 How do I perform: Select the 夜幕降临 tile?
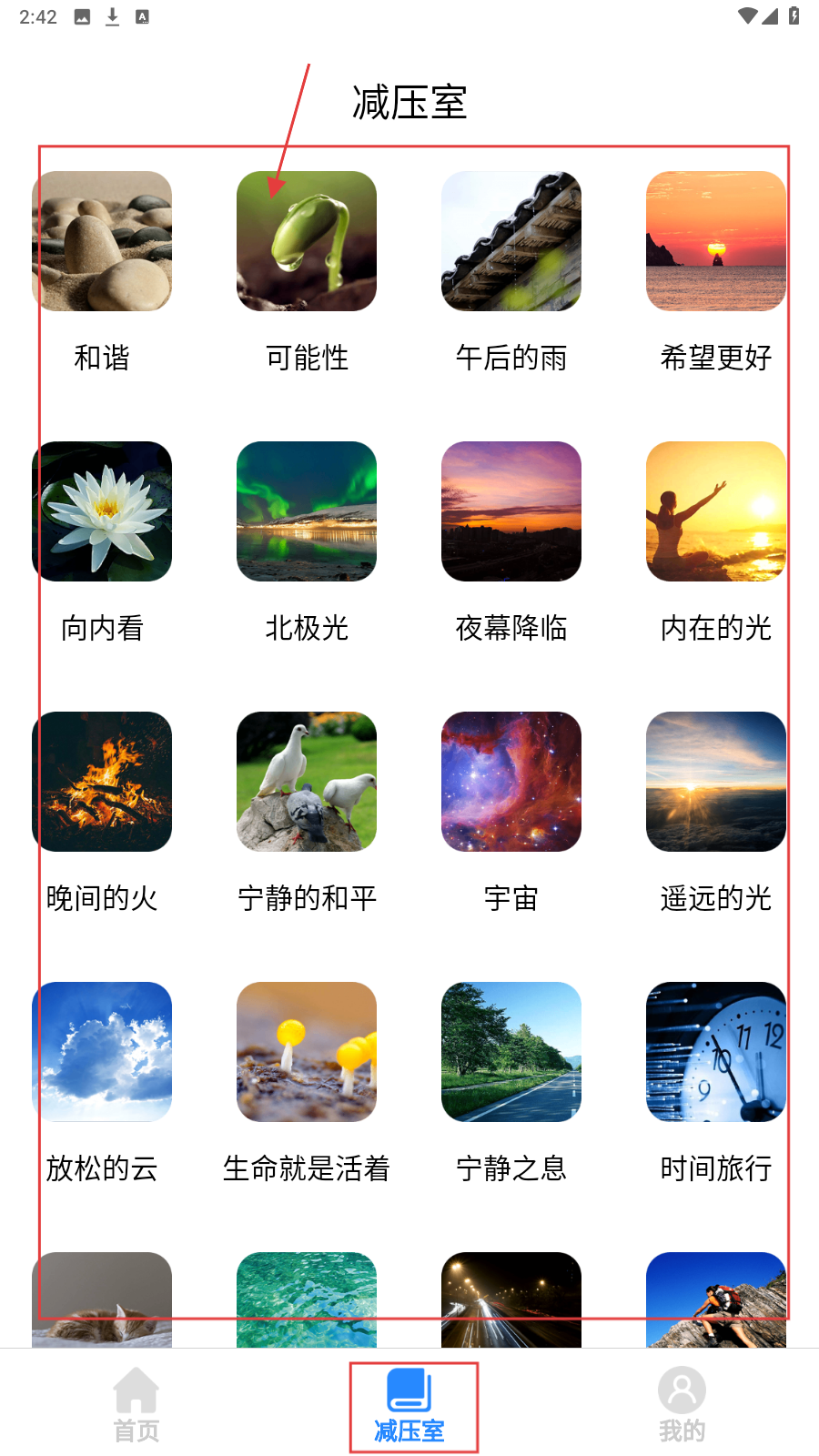point(511,511)
